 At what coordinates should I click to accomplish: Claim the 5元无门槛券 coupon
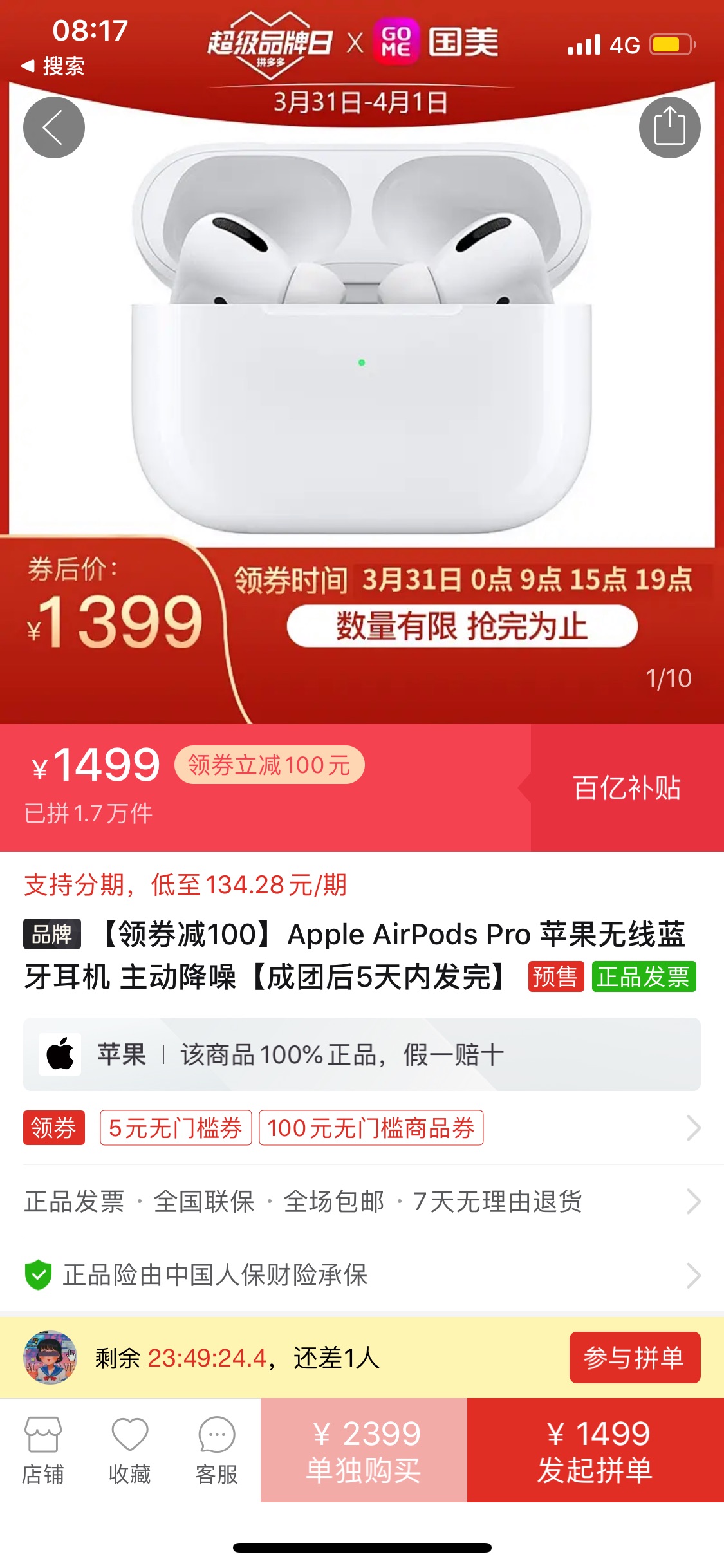point(176,1128)
